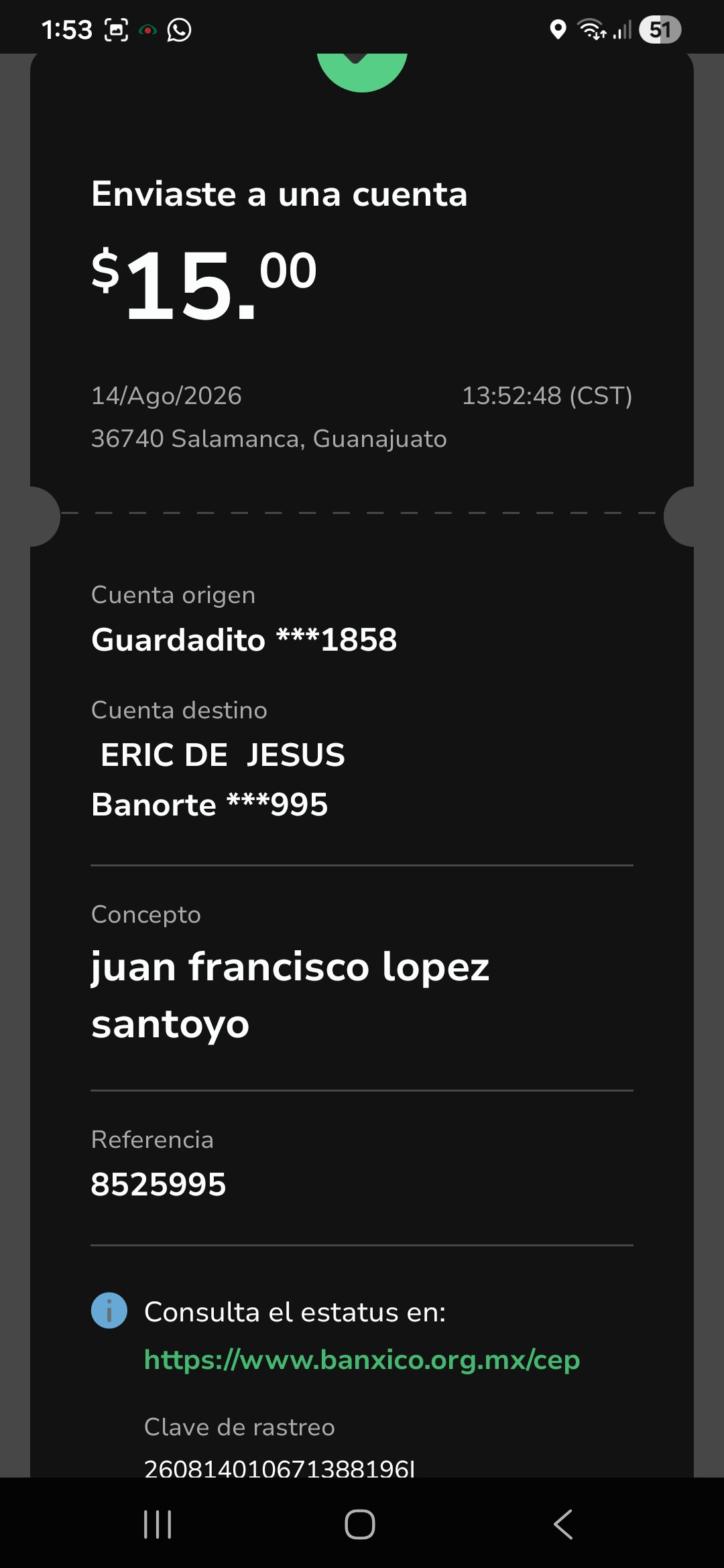The height and width of the screenshot is (1568, 724).
Task: Open the banxico.org.mx/cep status link
Action: tap(362, 1360)
